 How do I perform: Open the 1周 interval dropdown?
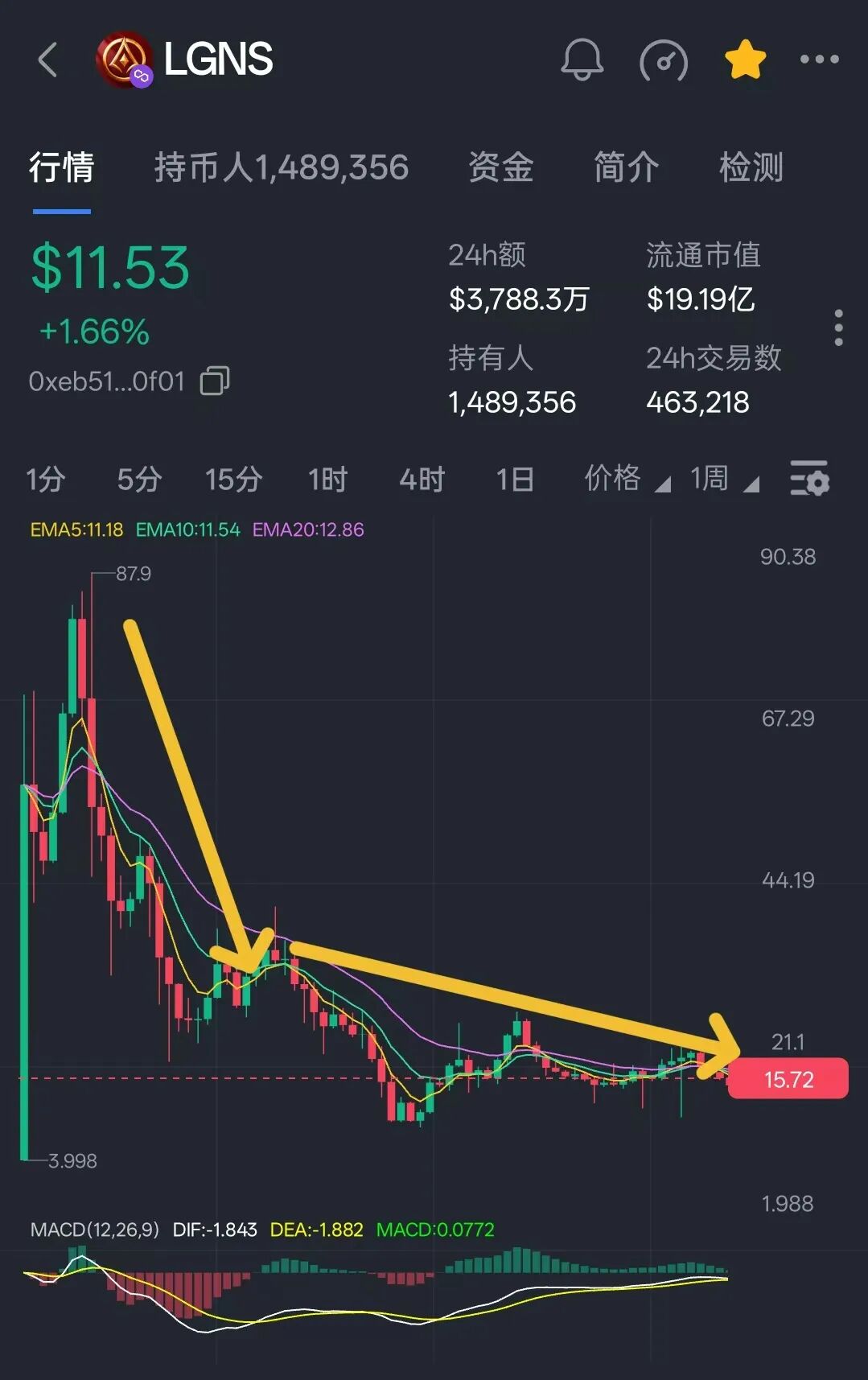tap(723, 479)
